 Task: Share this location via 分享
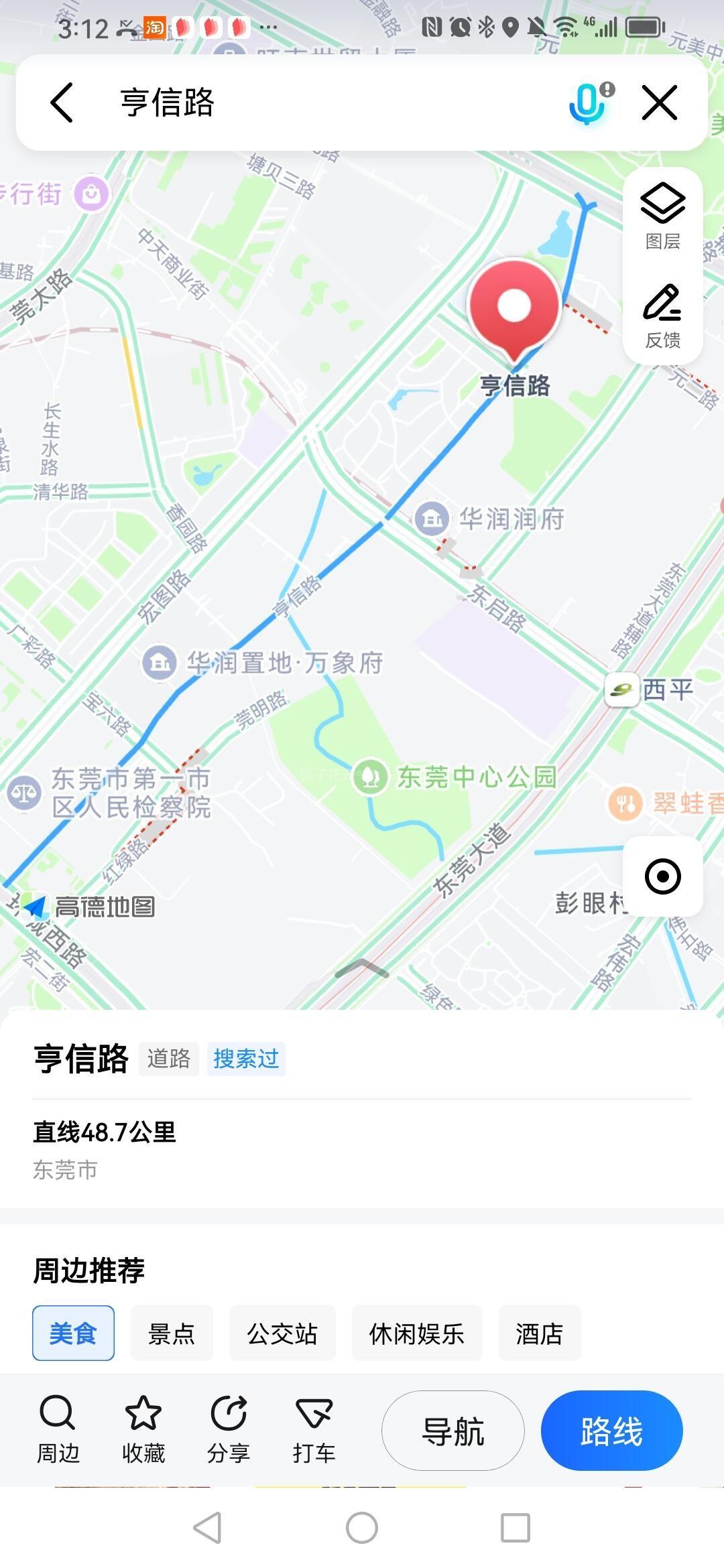point(229,1429)
